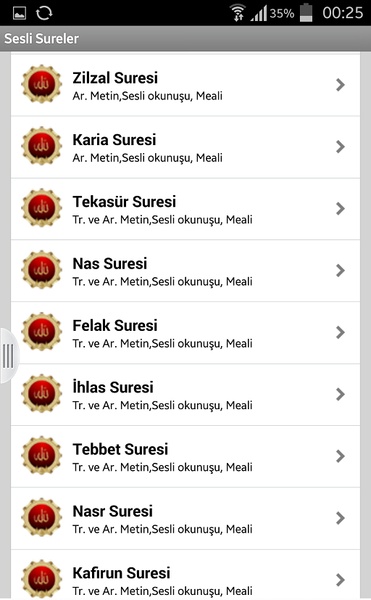
Task: Open Tebbet Suresi
Action: point(185,457)
